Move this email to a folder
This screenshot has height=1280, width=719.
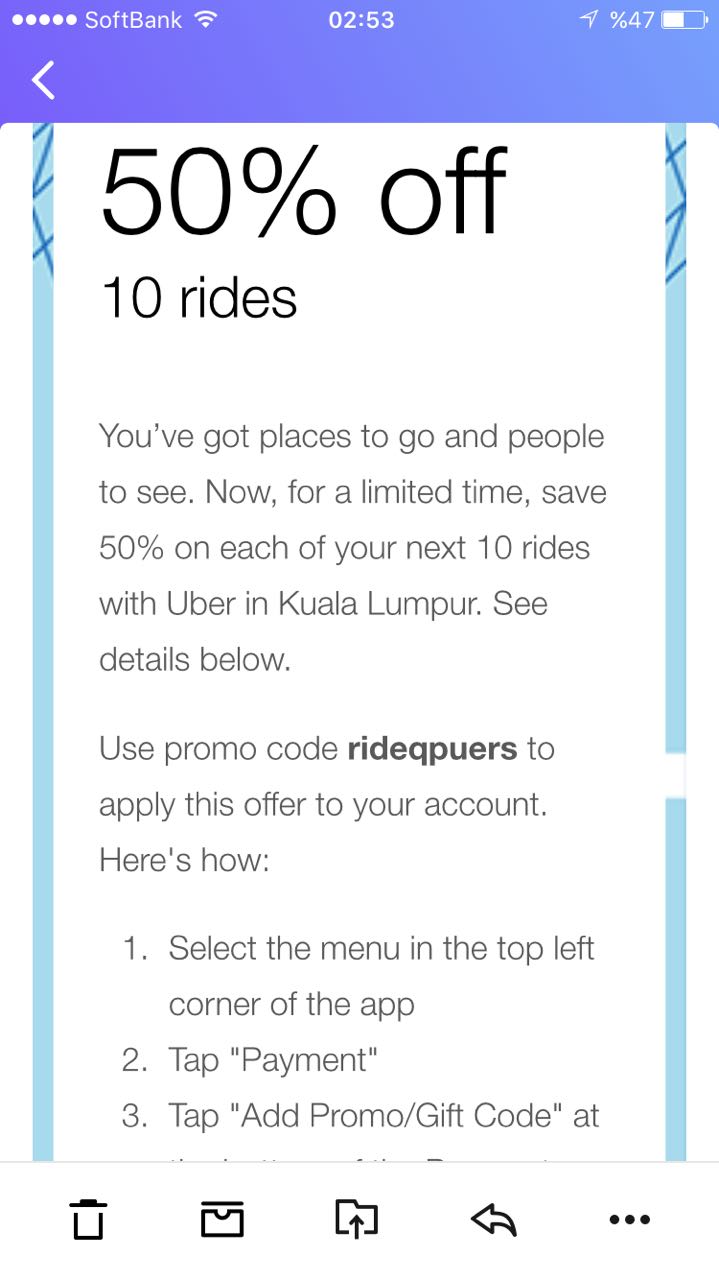(356, 1219)
